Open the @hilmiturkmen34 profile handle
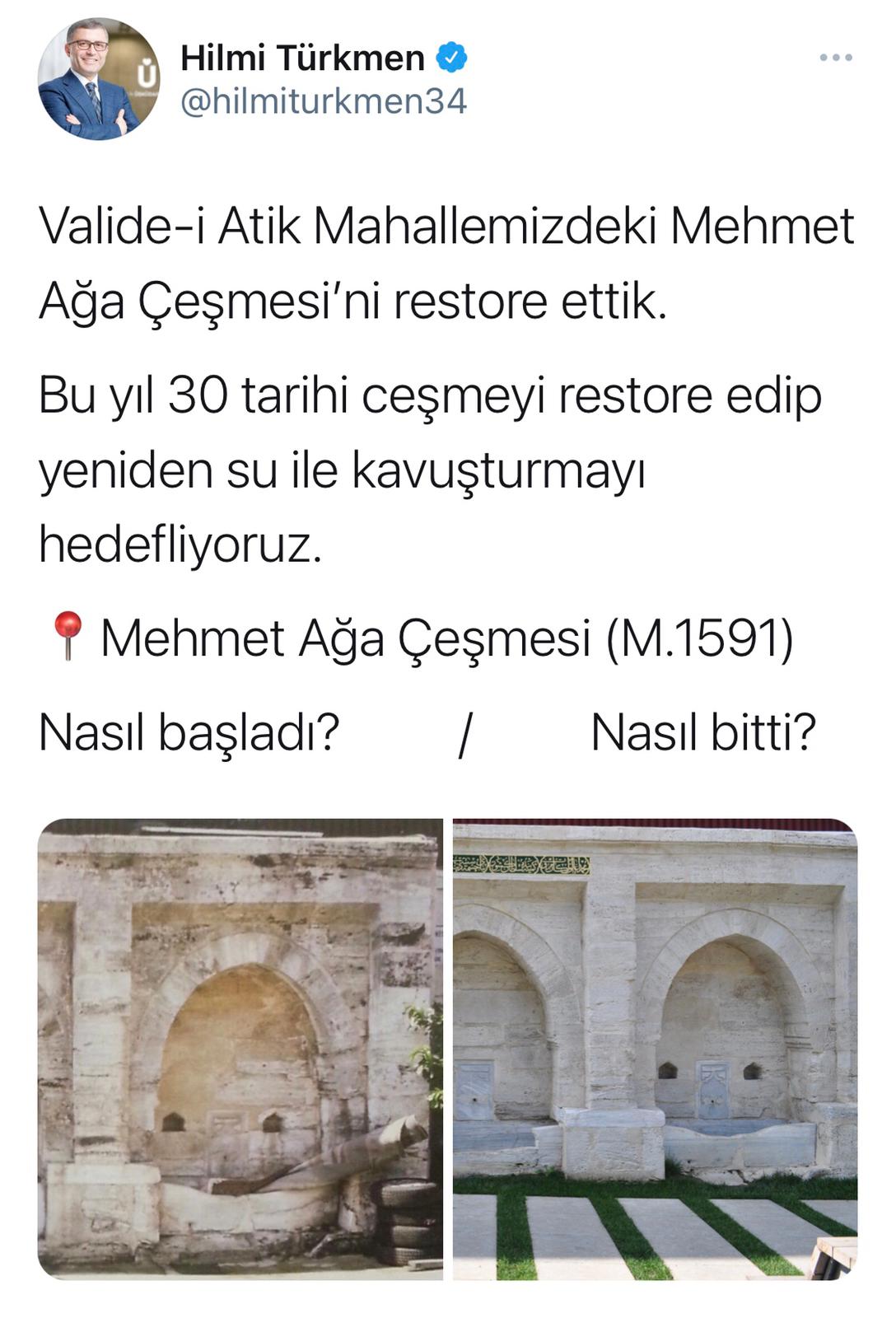 [x=324, y=101]
